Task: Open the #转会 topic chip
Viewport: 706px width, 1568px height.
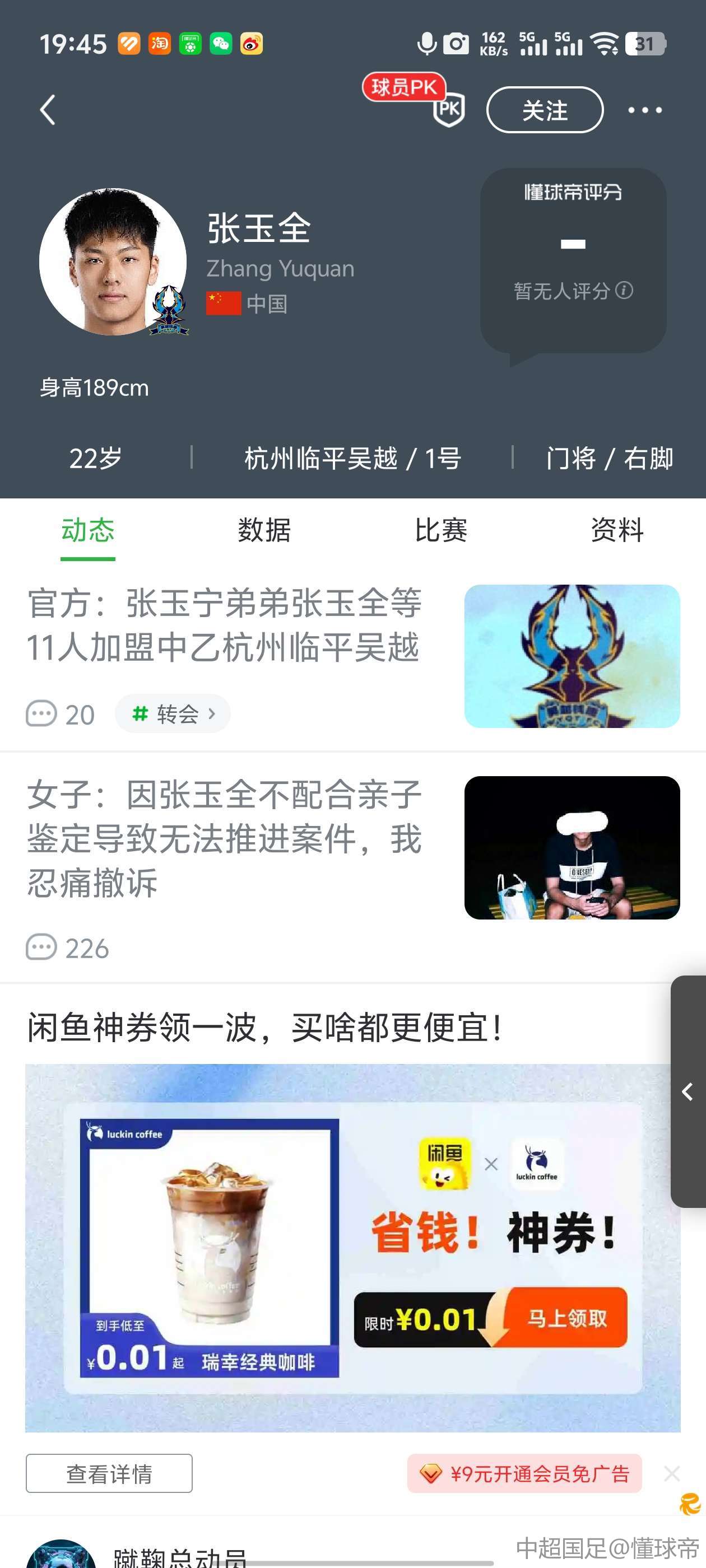Action: [173, 713]
